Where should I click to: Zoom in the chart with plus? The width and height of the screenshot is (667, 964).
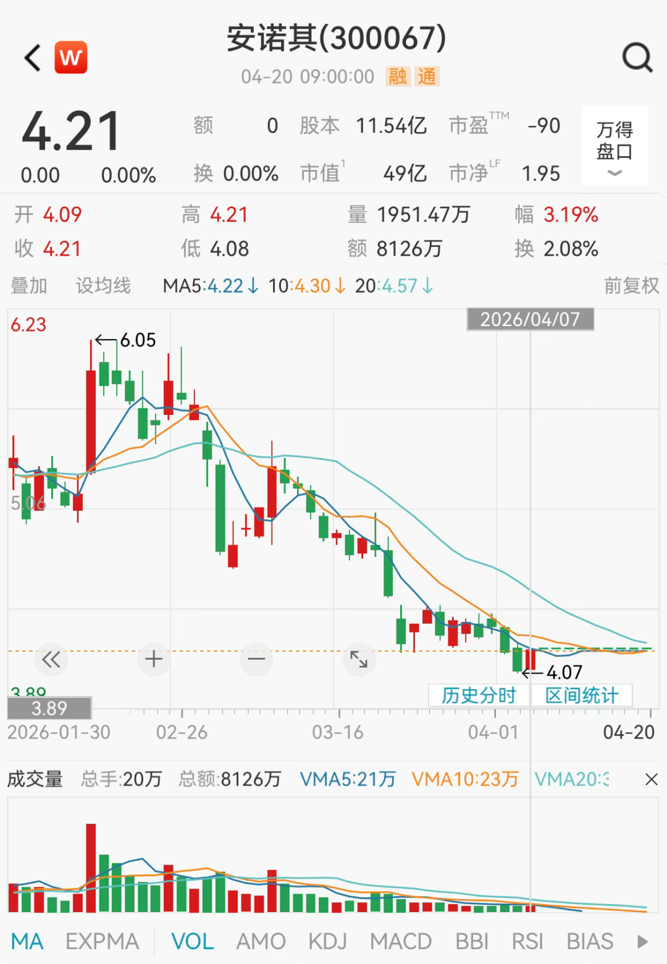tap(153, 659)
